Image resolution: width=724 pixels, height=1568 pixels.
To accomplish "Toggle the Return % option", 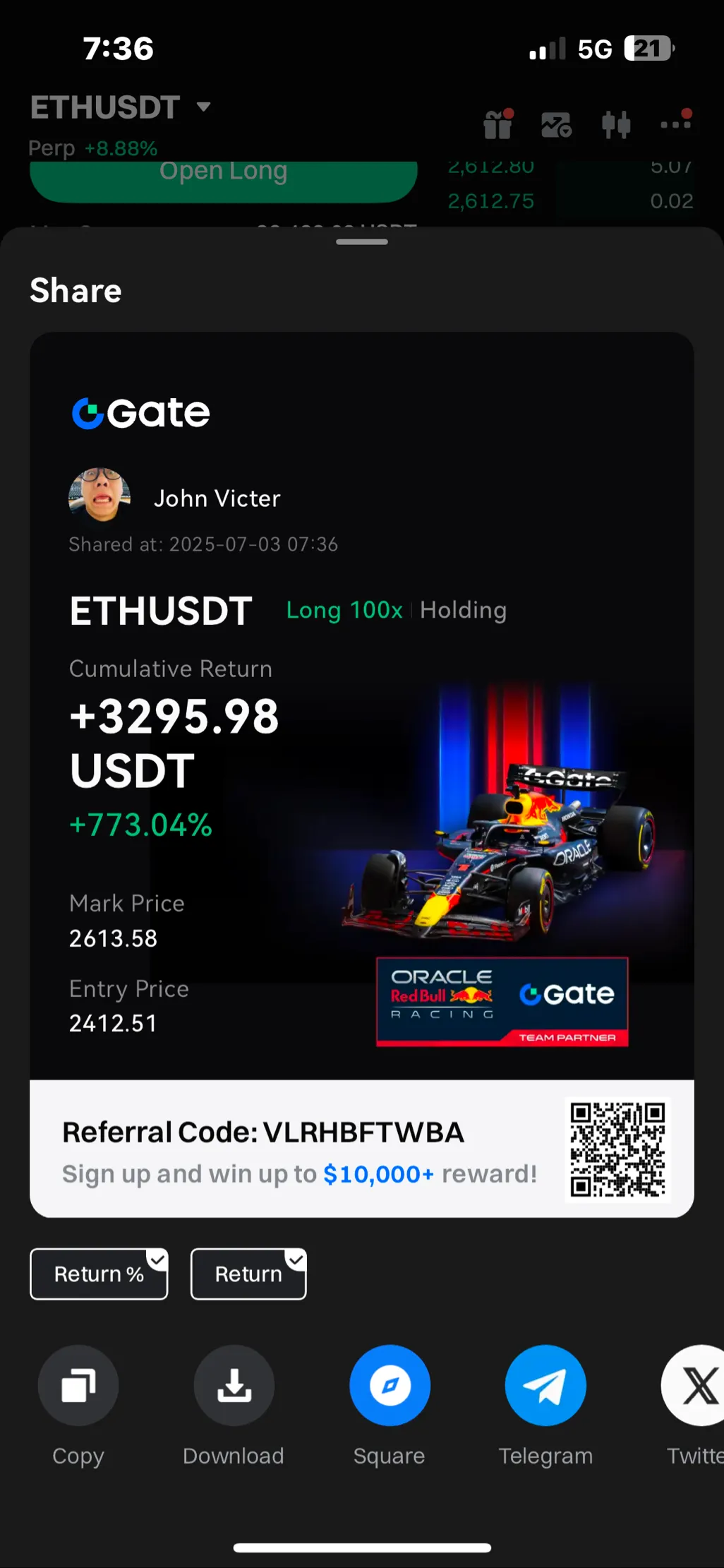I will pos(99,1274).
